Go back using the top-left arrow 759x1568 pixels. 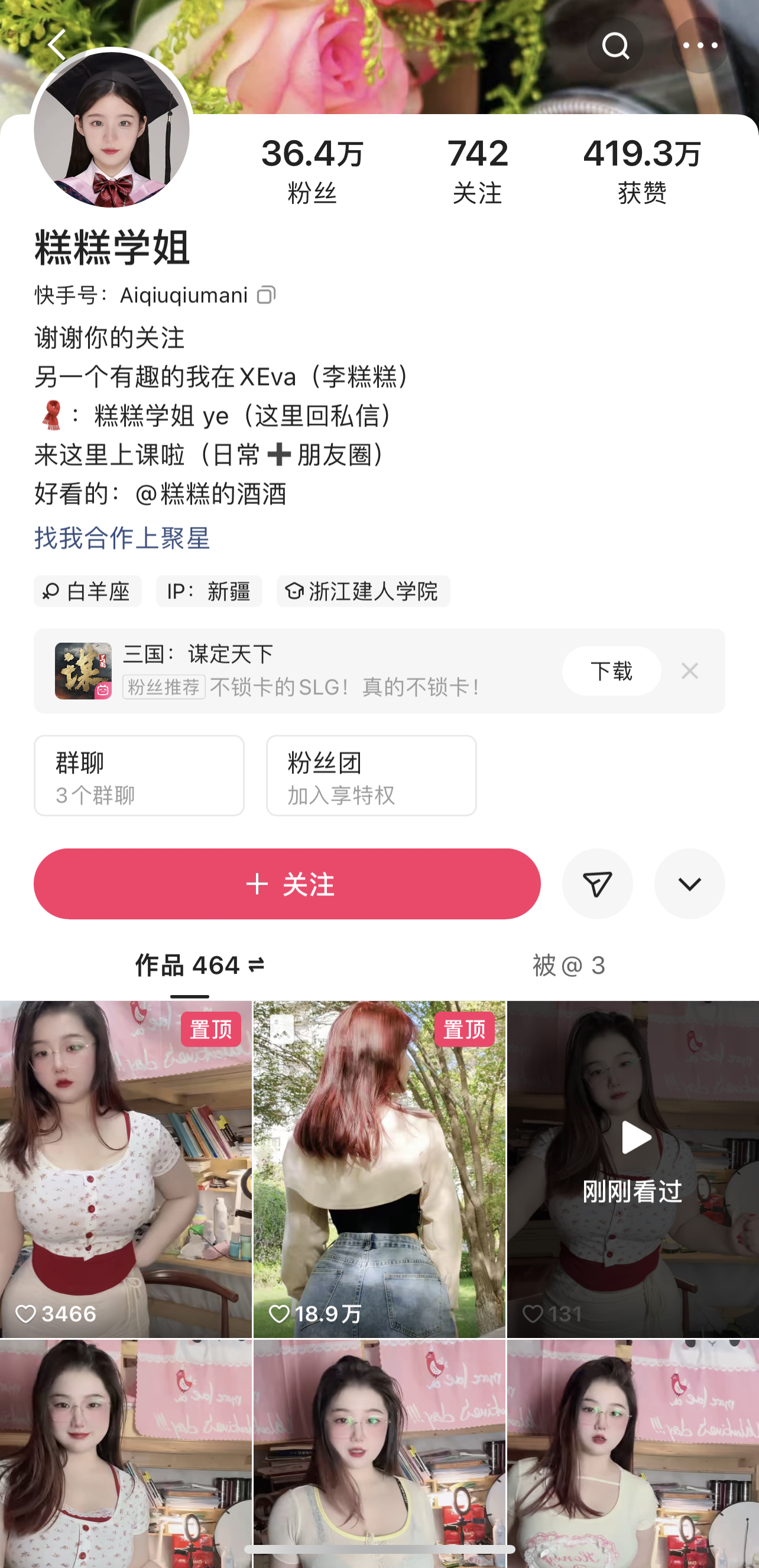pyautogui.click(x=57, y=44)
